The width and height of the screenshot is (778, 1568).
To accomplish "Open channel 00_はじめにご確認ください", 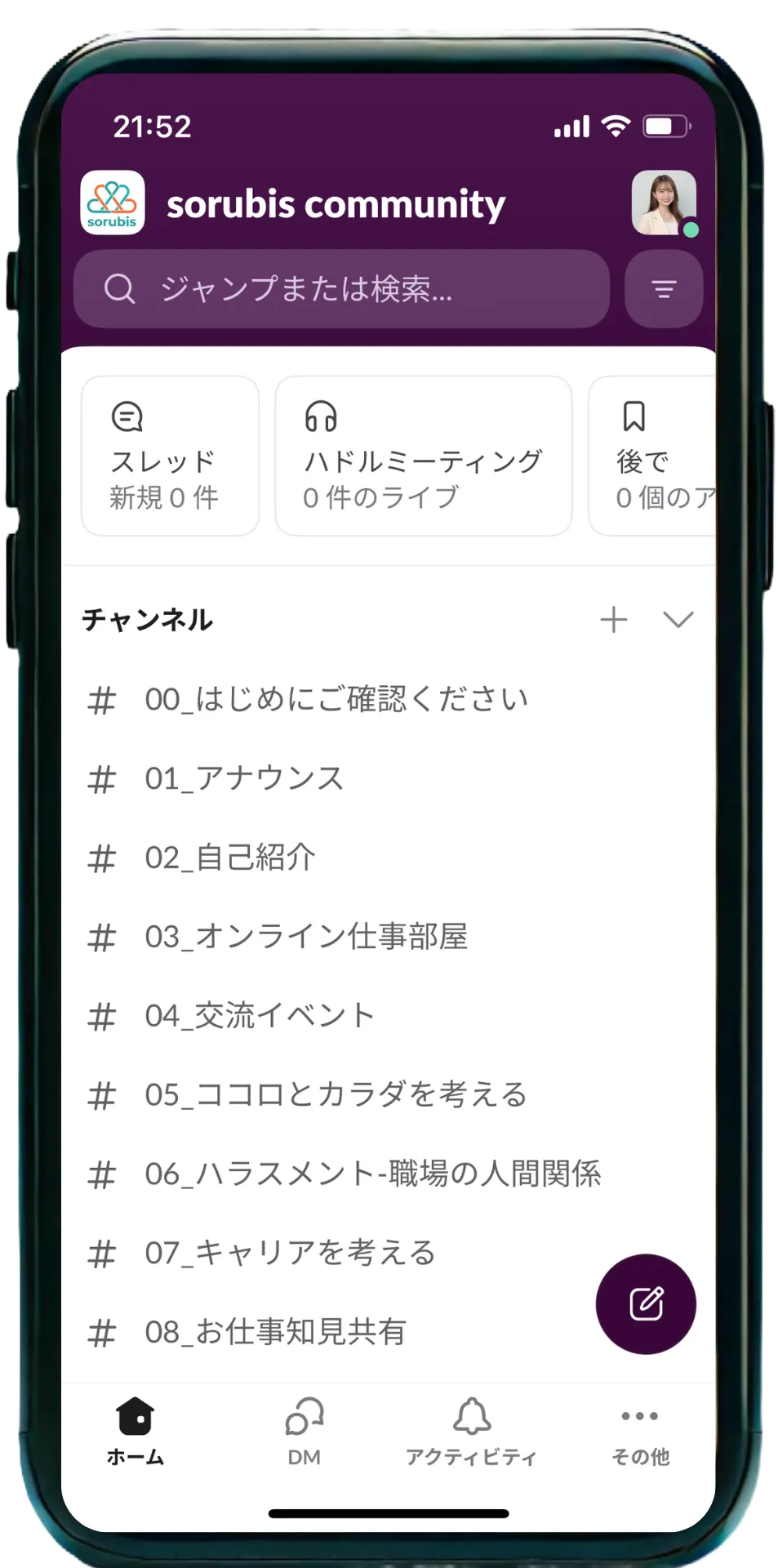I will pos(336,700).
